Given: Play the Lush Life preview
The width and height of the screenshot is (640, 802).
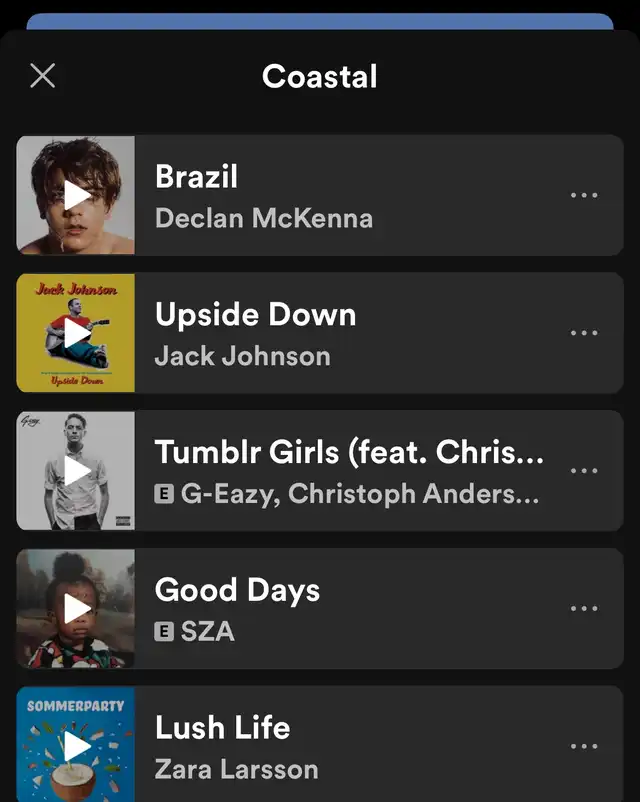Looking at the screenshot, I should point(77,746).
